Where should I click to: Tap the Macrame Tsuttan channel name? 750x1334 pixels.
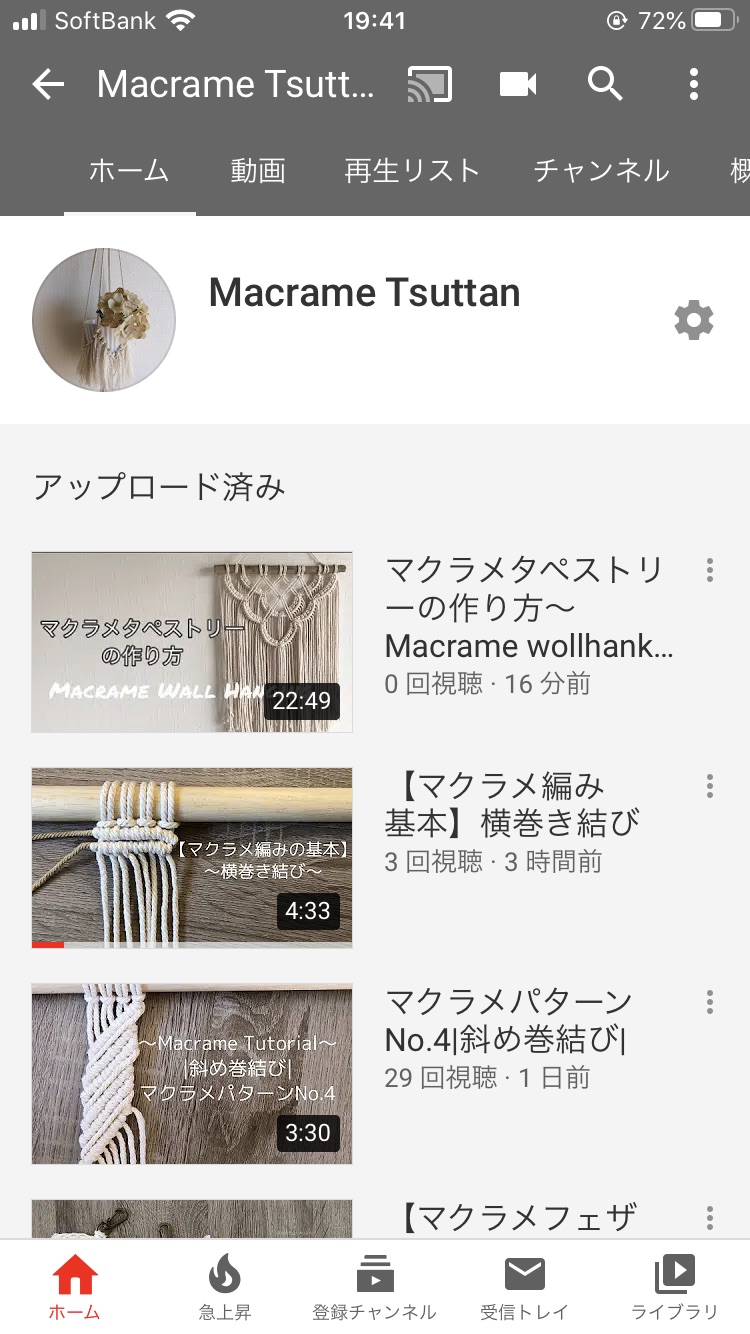pos(364,292)
